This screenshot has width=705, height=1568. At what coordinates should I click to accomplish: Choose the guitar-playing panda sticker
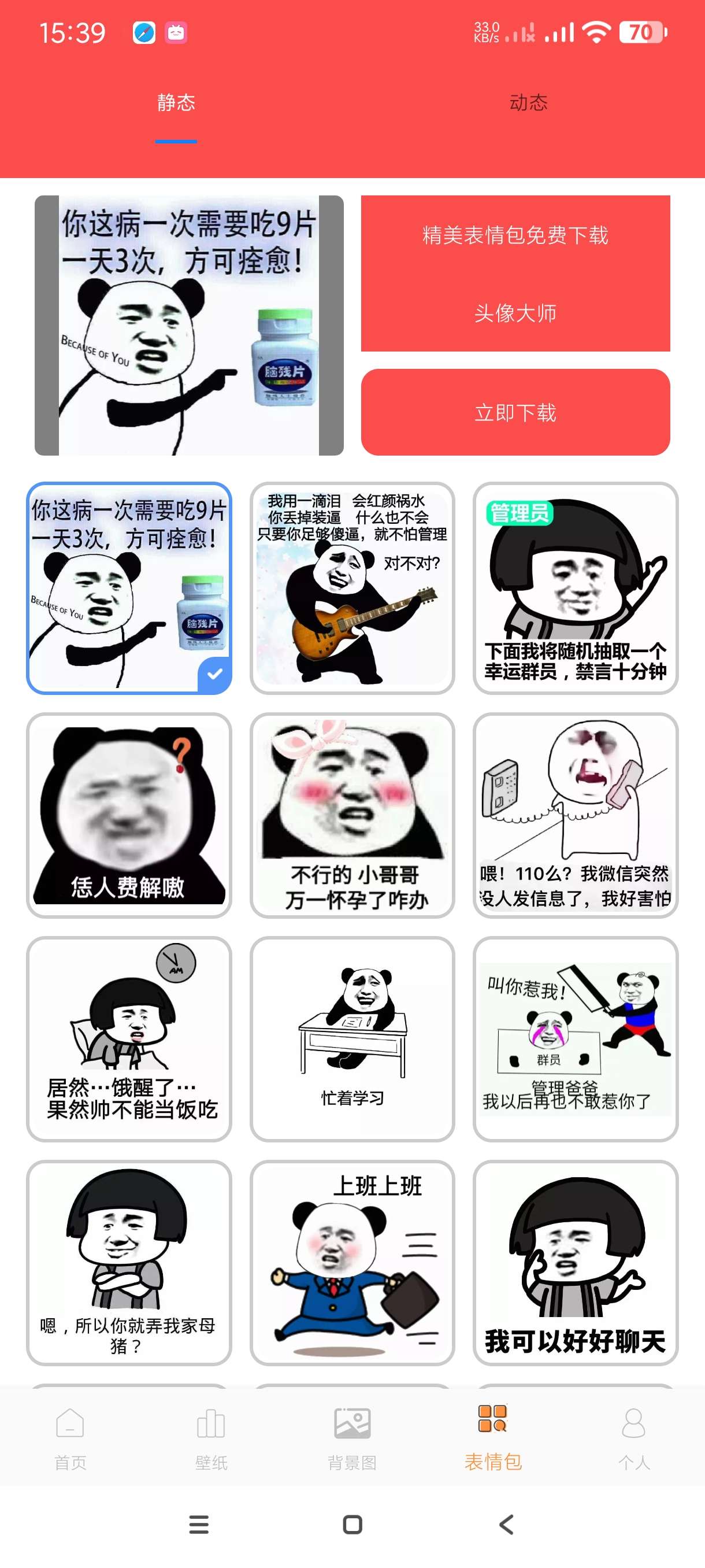pos(352,588)
